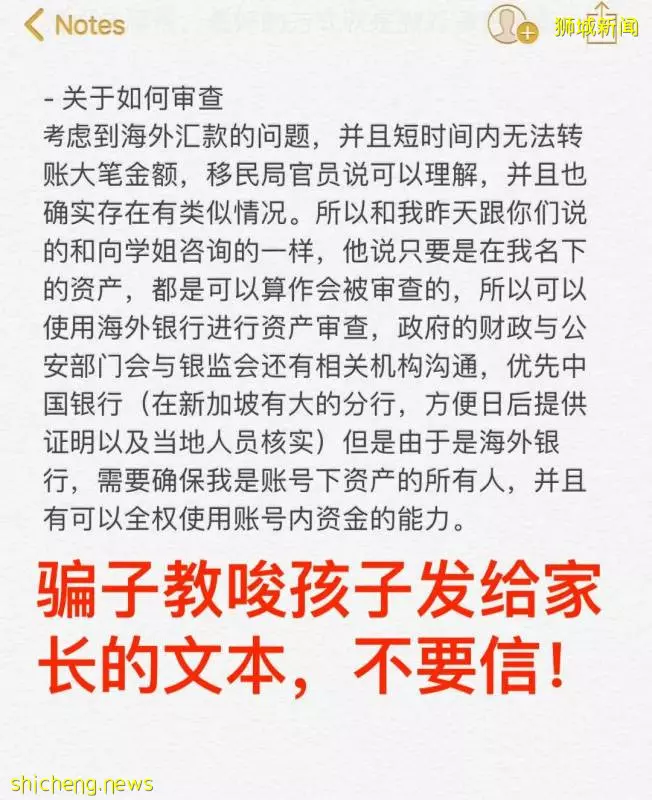
Task: Open the add people icon
Action: [x=510, y=26]
